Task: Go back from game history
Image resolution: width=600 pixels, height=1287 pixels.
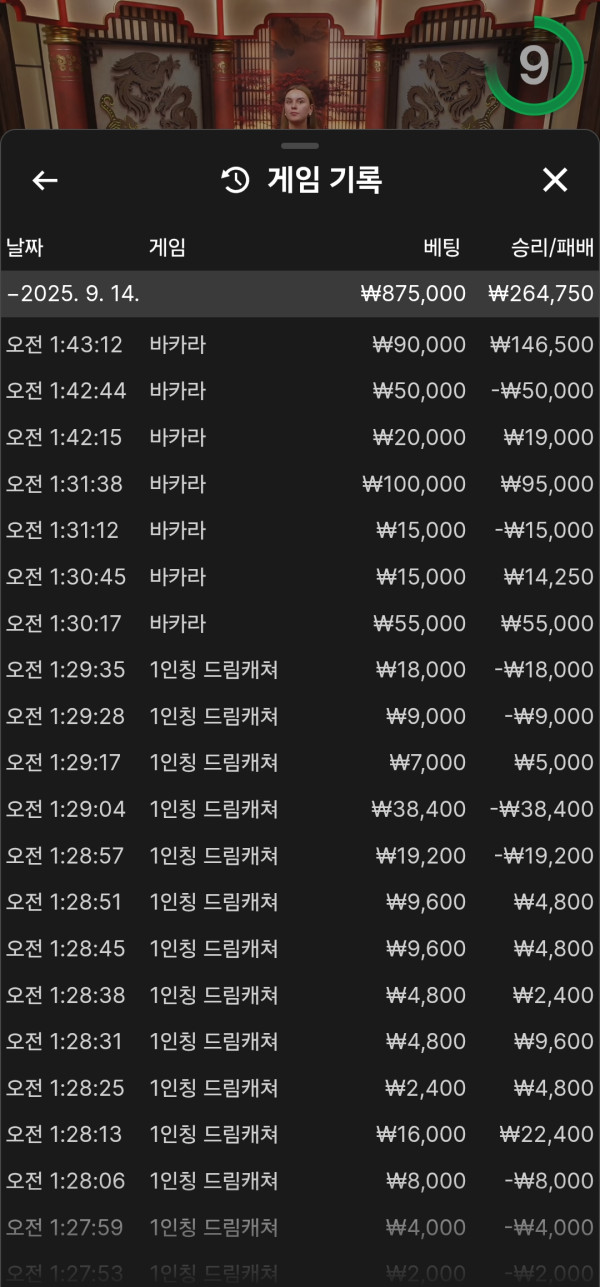Action: pos(45,180)
